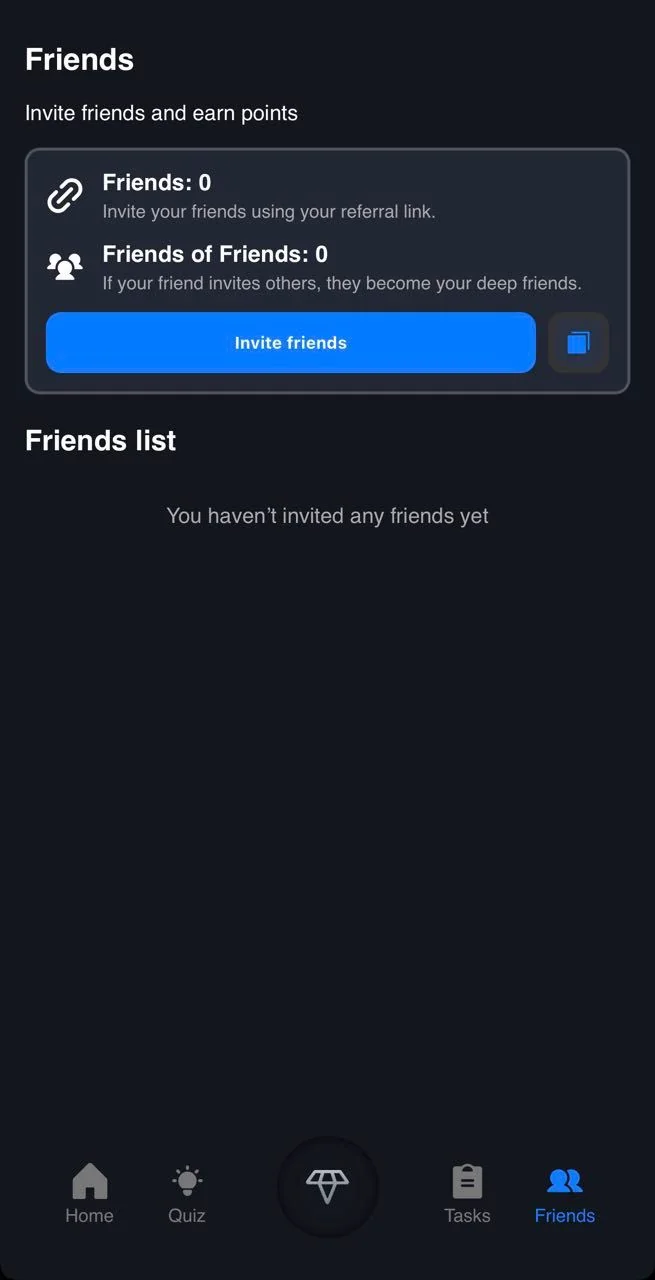Viewport: 655px width, 1280px height.
Task: Open the Tasks tab
Action: pyautogui.click(x=467, y=1194)
